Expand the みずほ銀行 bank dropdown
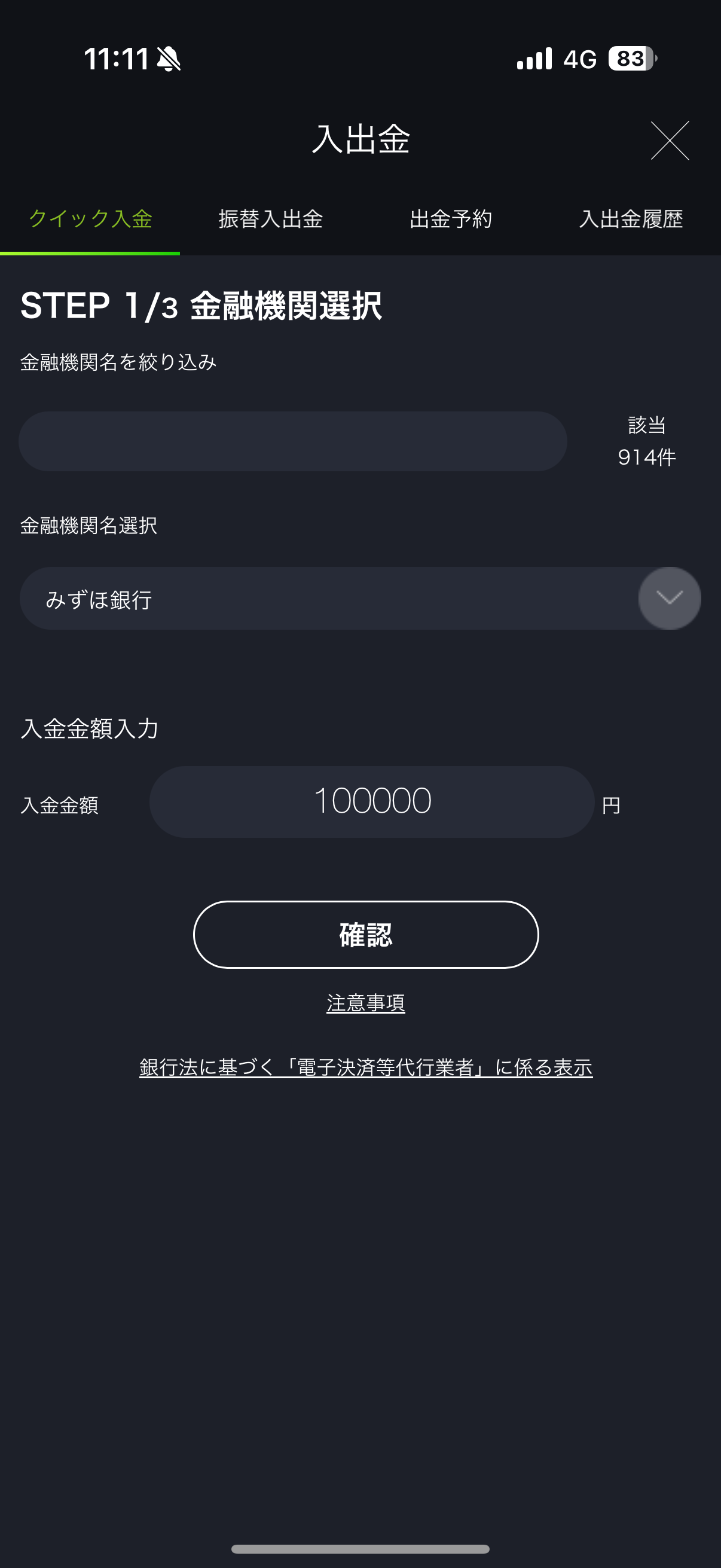 coord(669,599)
